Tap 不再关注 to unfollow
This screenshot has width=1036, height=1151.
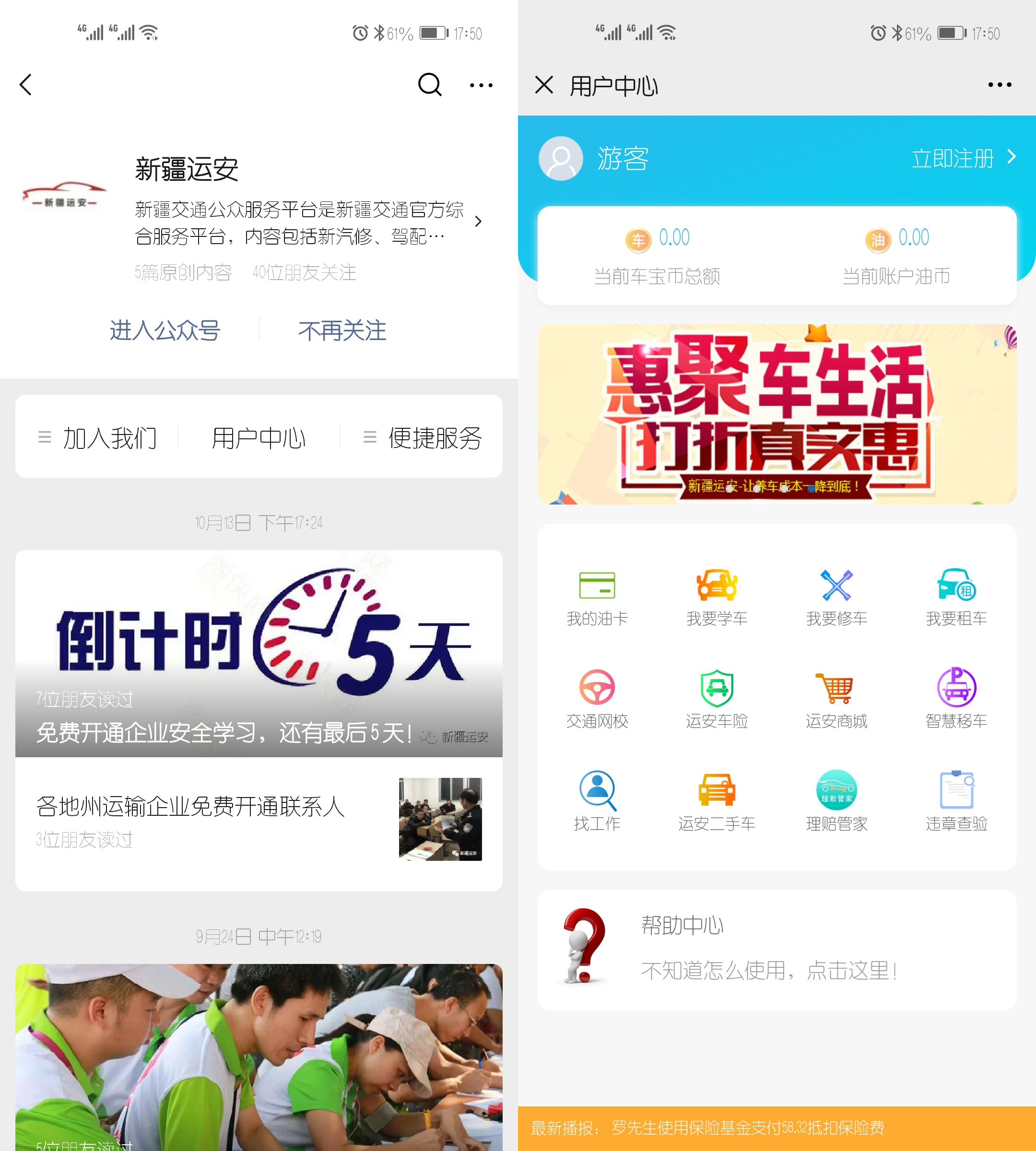342,330
